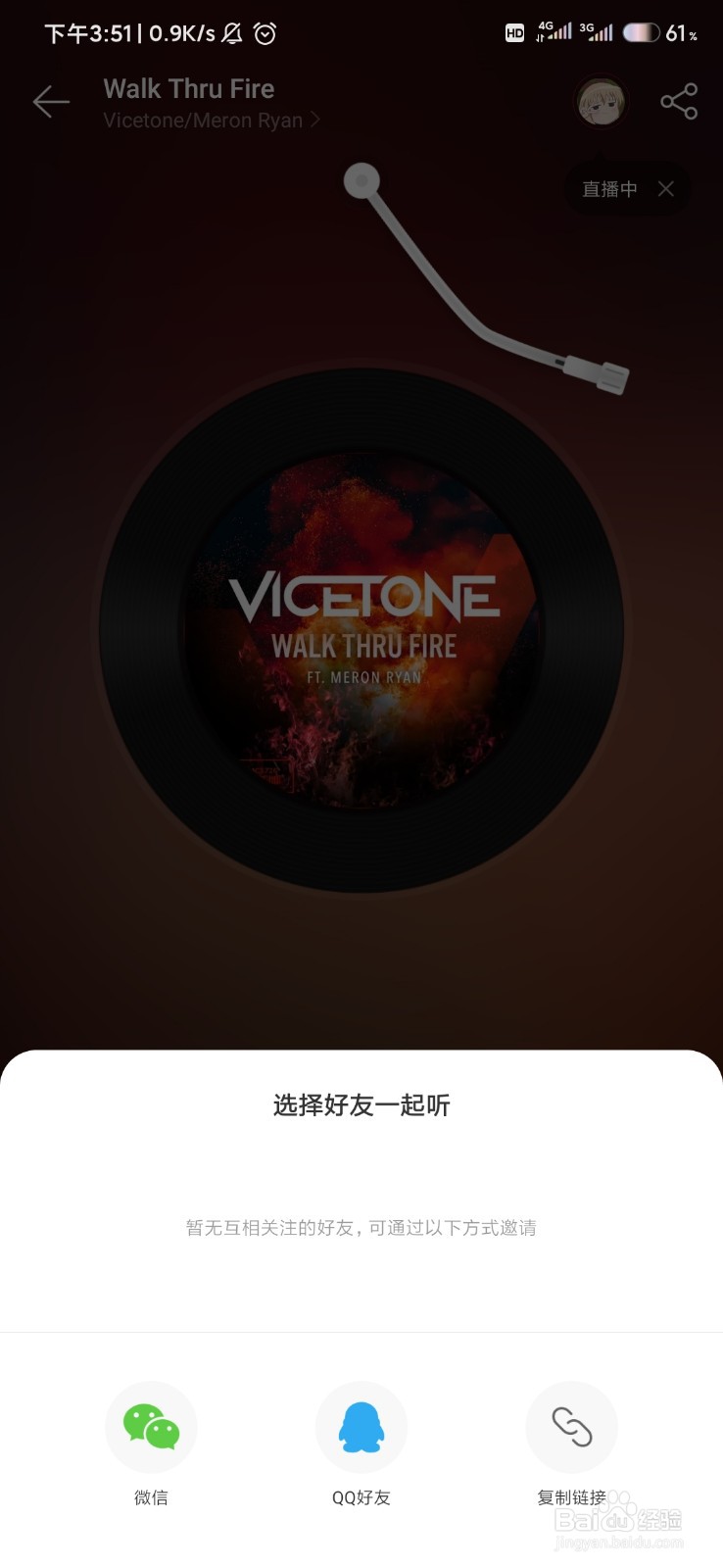
Task: Open the live streaming avatar
Action: 600,102
